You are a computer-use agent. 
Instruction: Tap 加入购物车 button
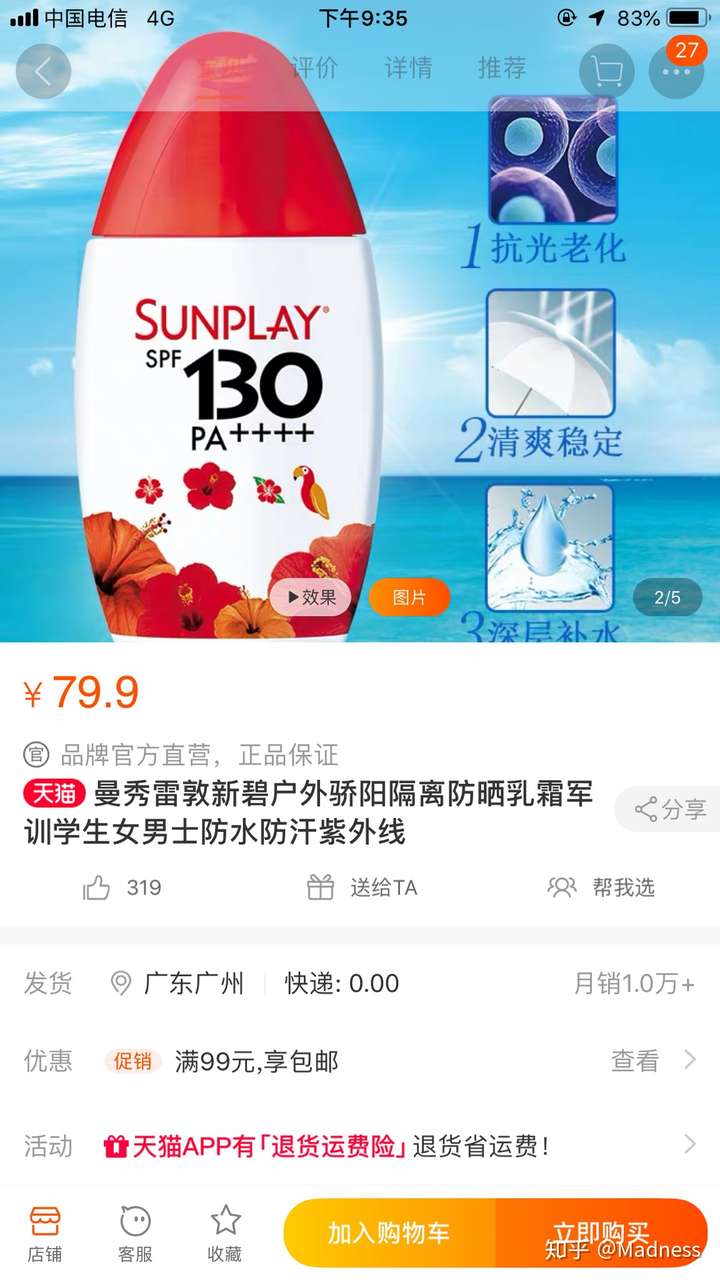390,1233
